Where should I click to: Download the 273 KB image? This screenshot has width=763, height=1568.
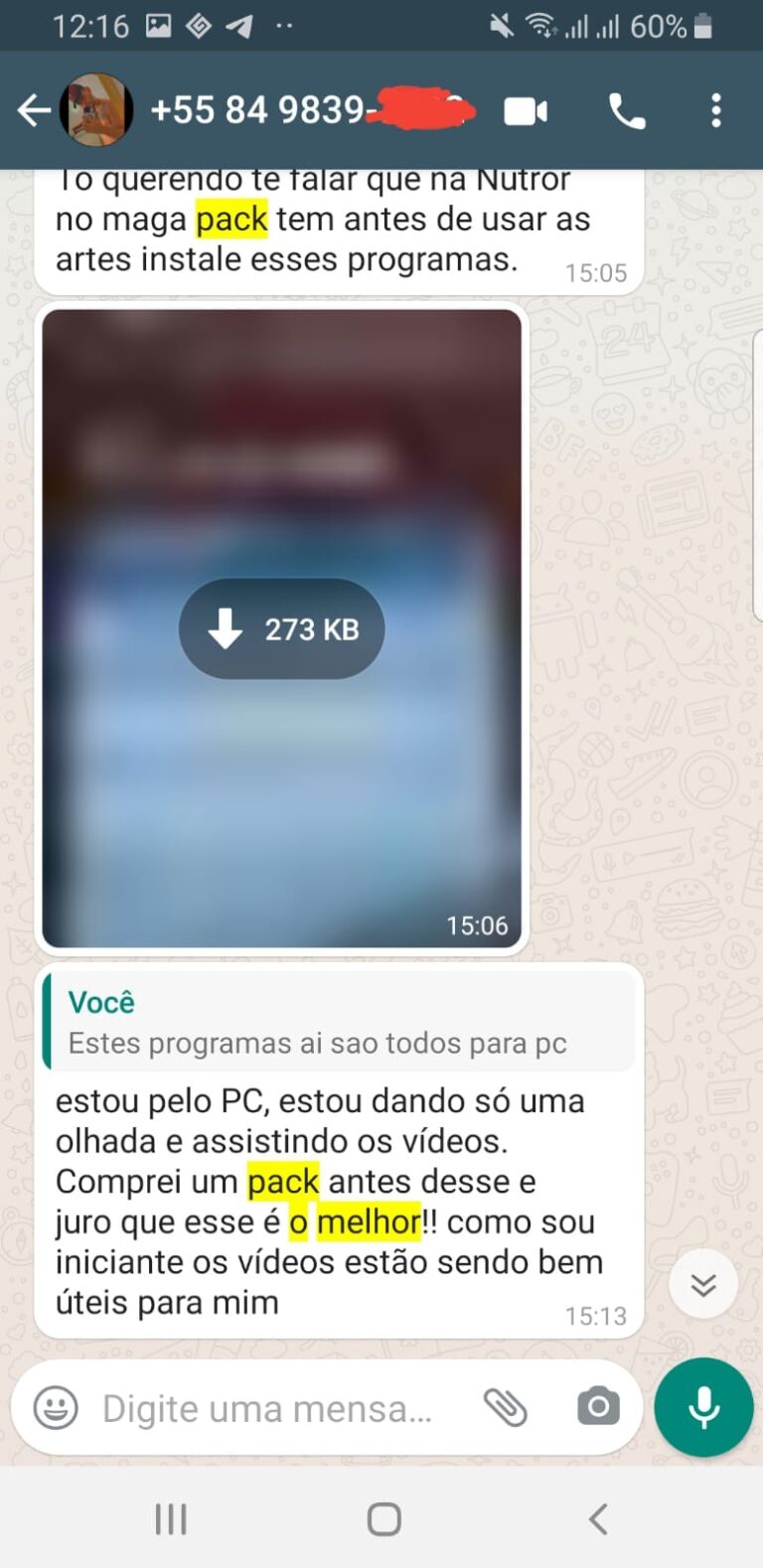point(281,629)
